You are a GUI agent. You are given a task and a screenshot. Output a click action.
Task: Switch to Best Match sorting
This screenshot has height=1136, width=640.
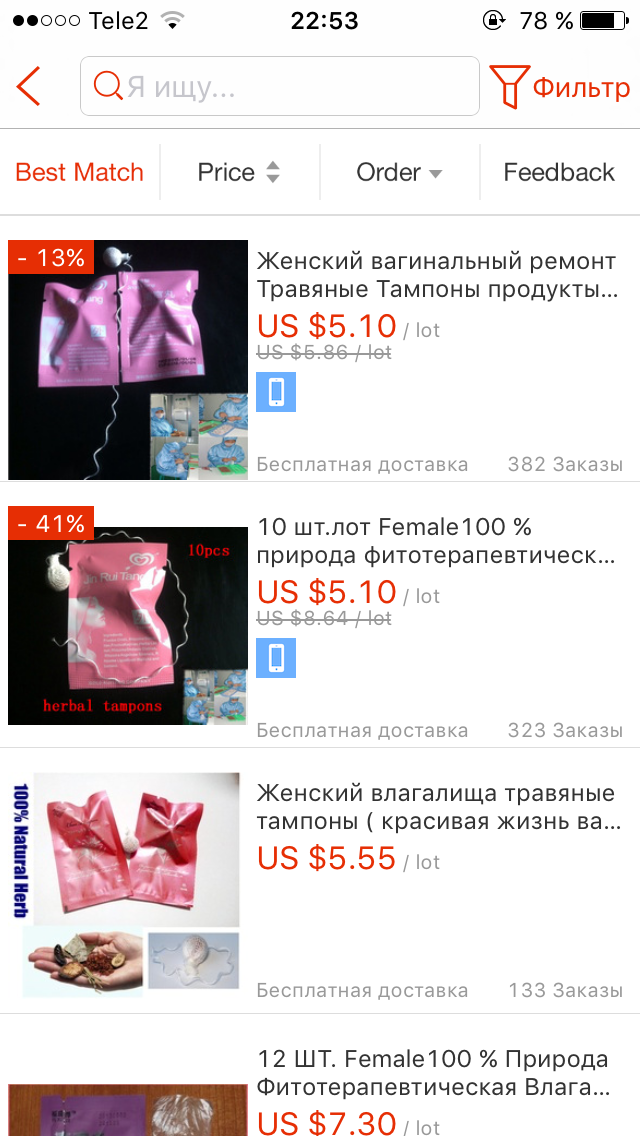80,172
